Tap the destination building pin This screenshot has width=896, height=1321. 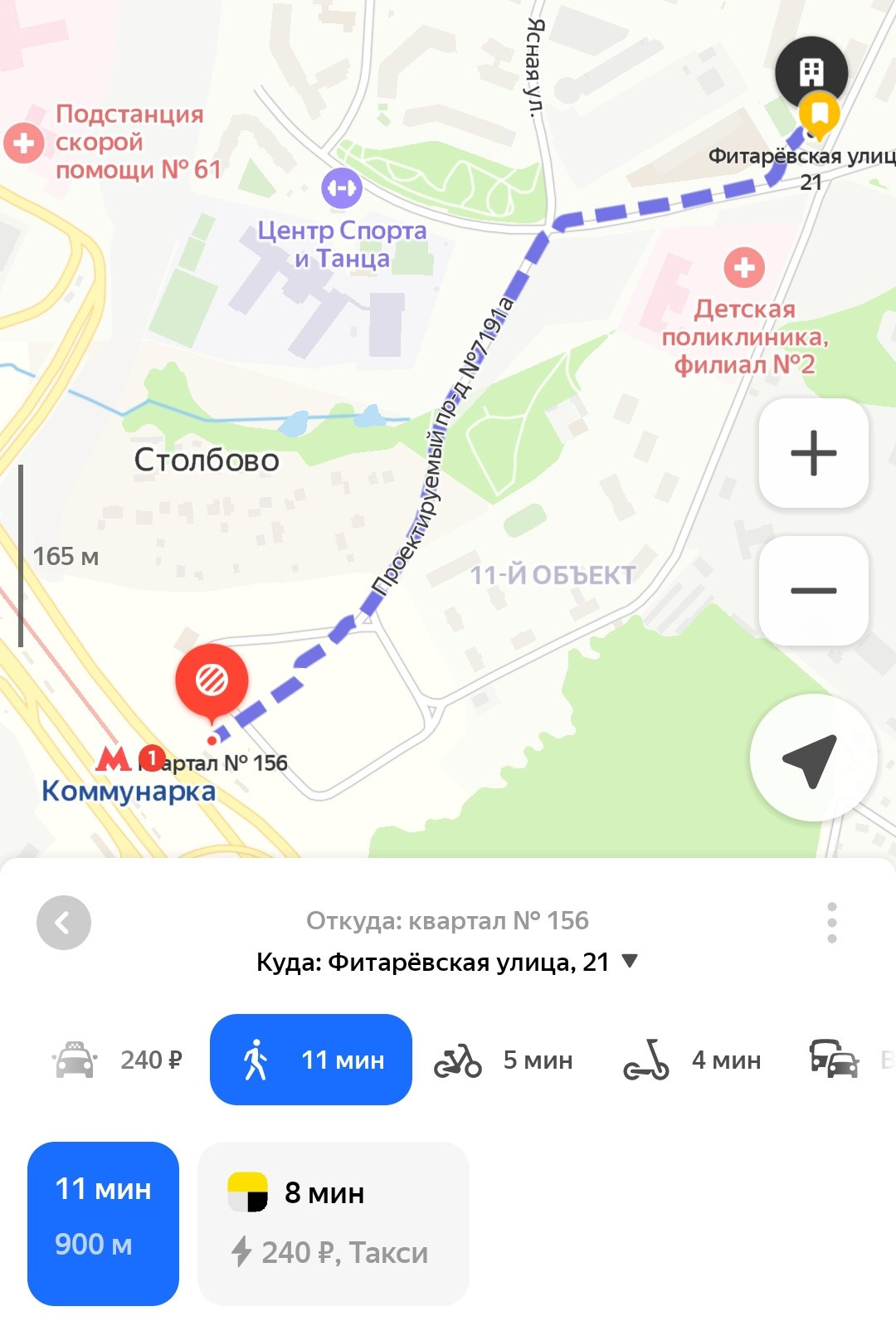(x=811, y=73)
